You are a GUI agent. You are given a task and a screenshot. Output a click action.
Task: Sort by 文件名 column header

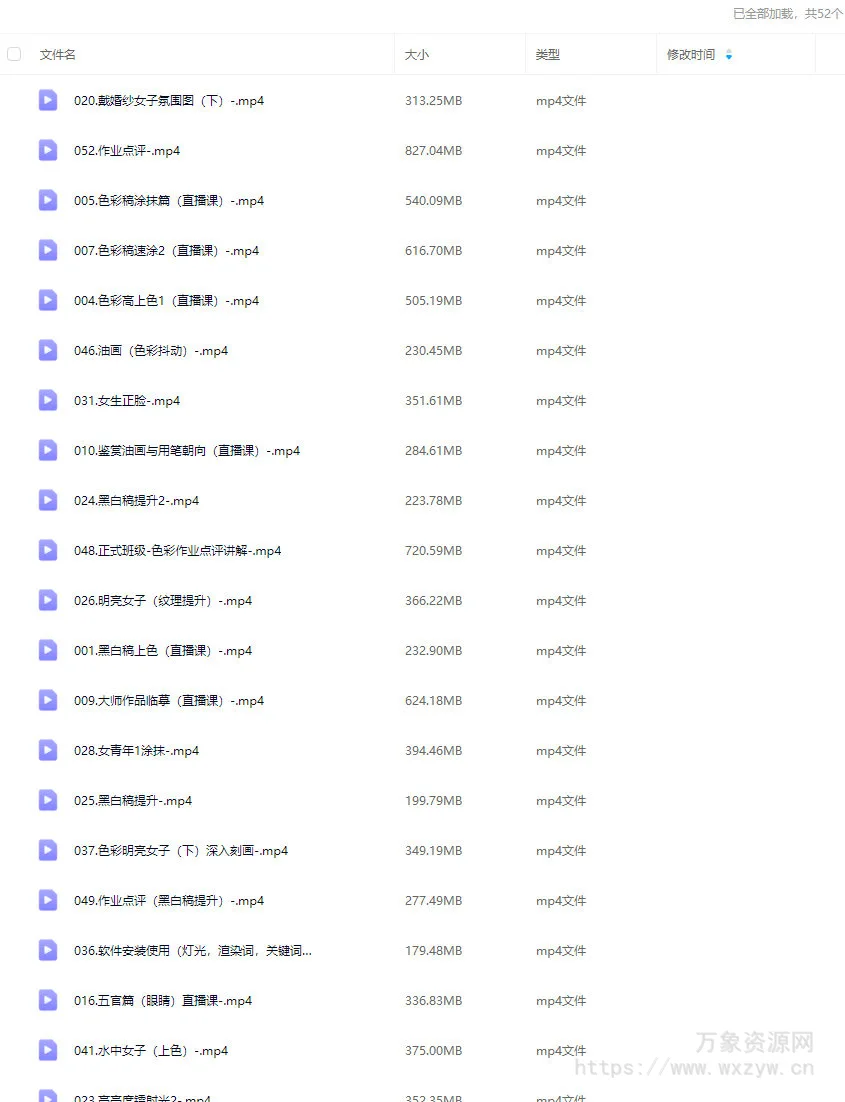(x=58, y=55)
